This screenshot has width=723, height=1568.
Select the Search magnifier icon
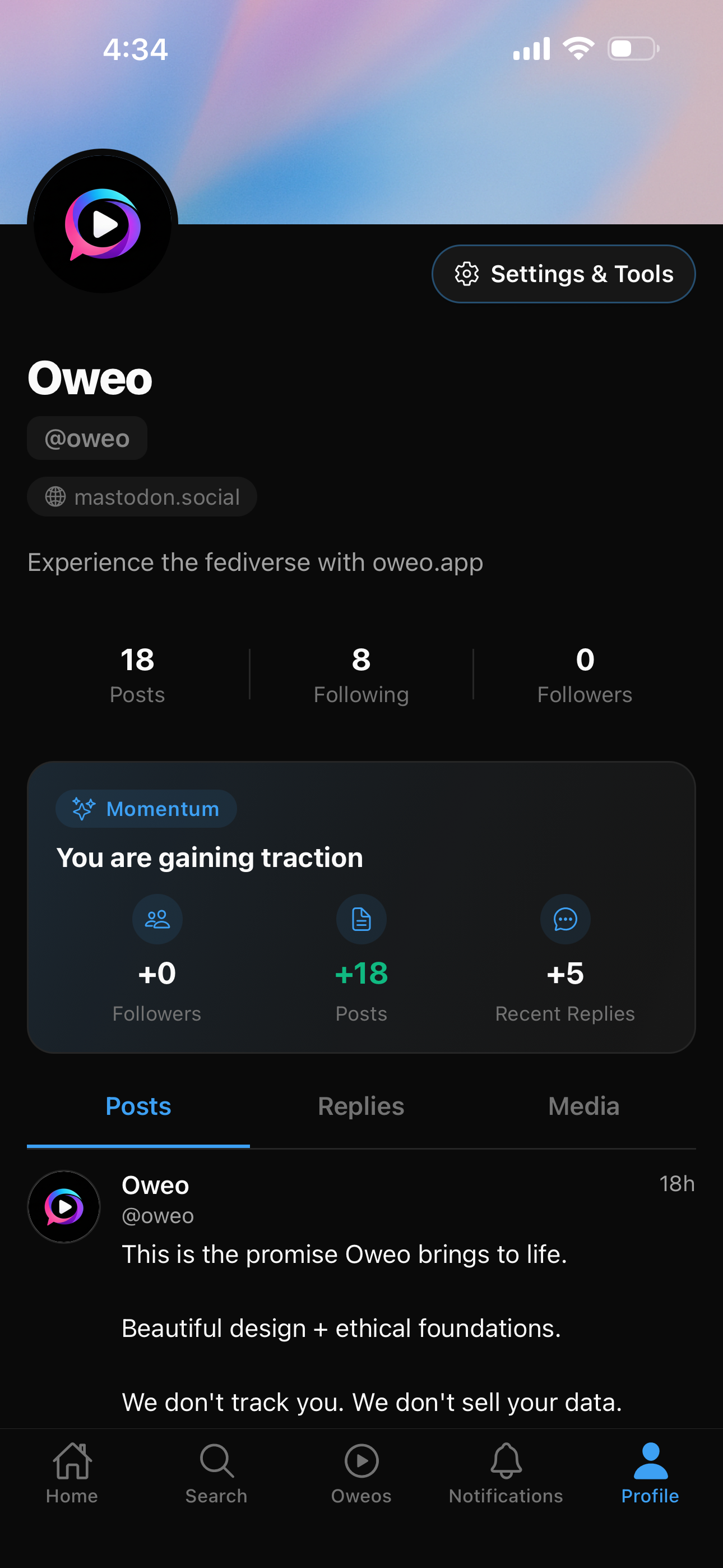(217, 1461)
